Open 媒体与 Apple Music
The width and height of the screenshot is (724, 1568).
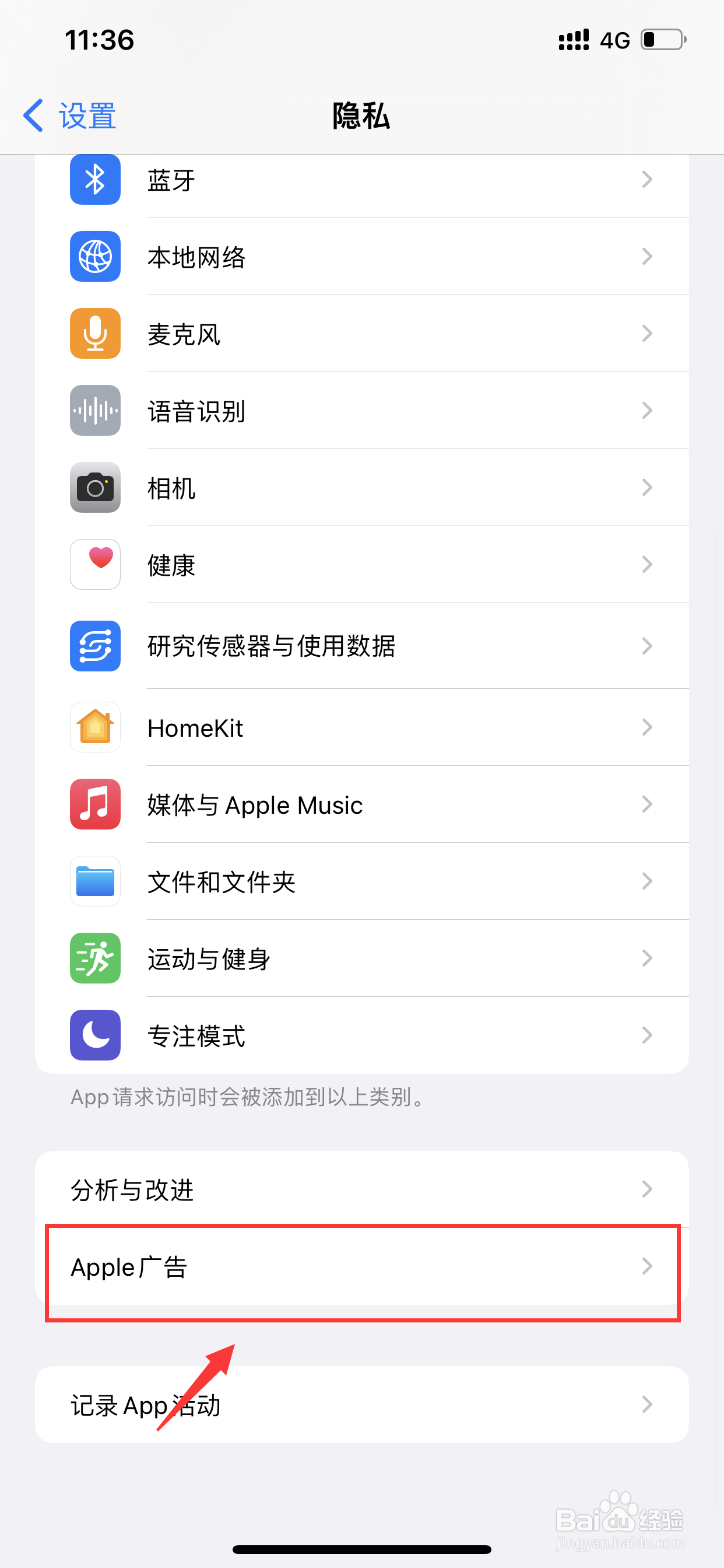pos(362,804)
